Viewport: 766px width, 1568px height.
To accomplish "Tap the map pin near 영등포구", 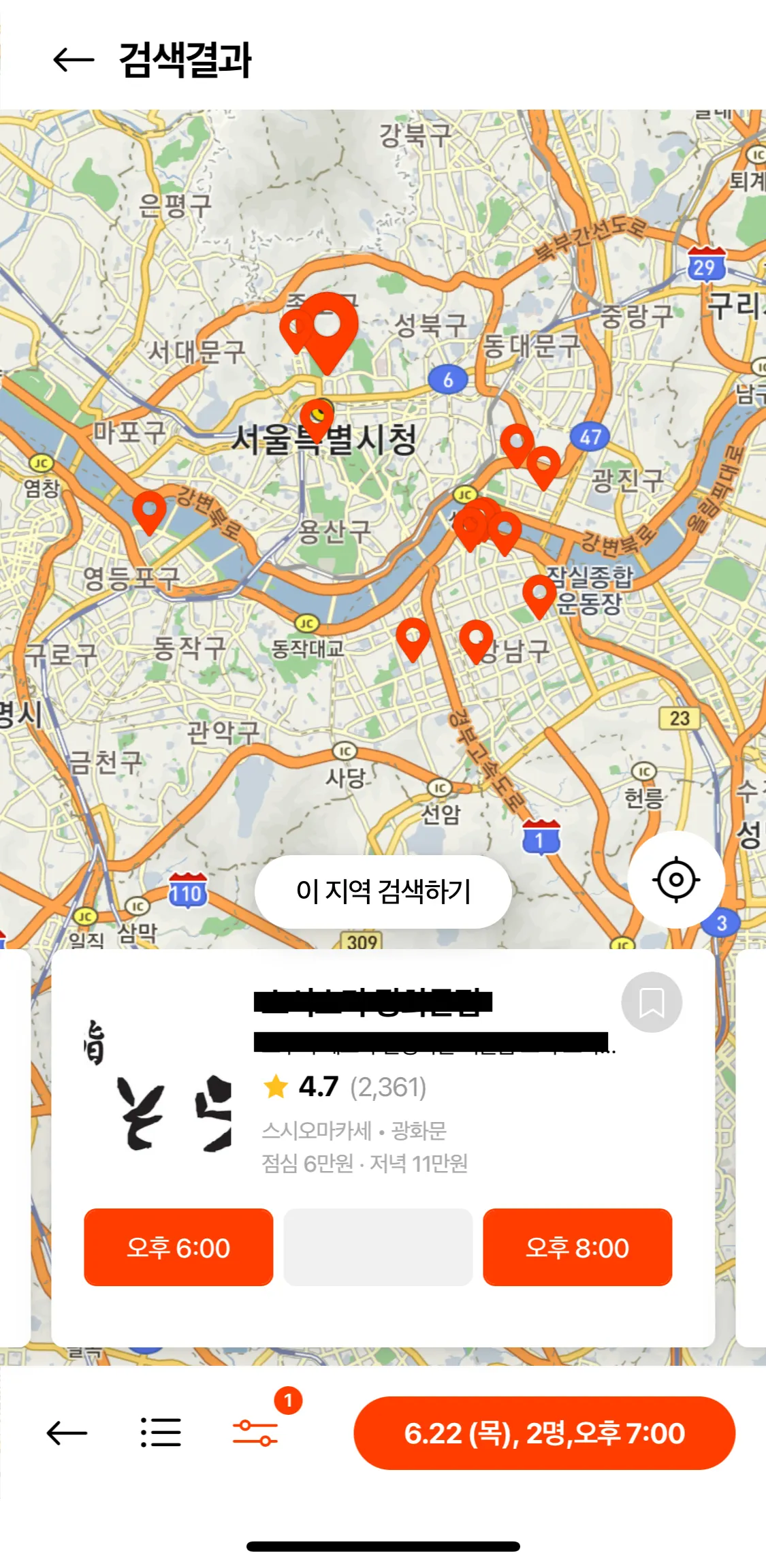I will coord(149,511).
